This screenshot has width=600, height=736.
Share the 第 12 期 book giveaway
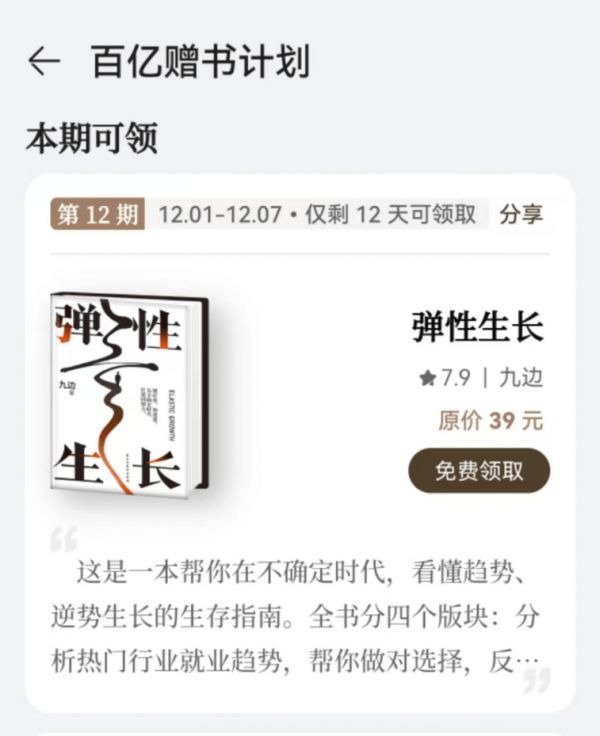(521, 214)
